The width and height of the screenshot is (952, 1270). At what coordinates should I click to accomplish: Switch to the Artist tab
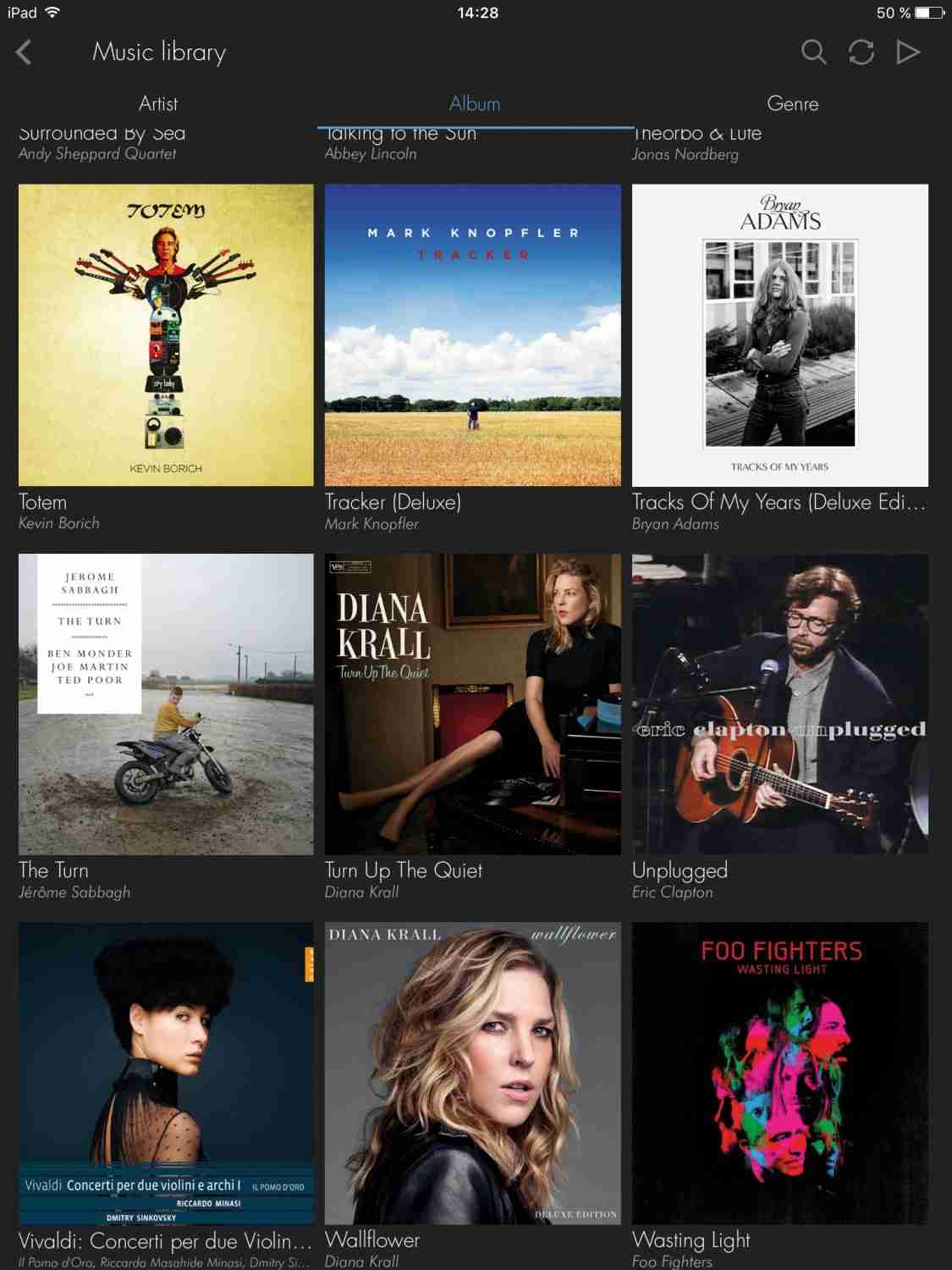coord(158,104)
